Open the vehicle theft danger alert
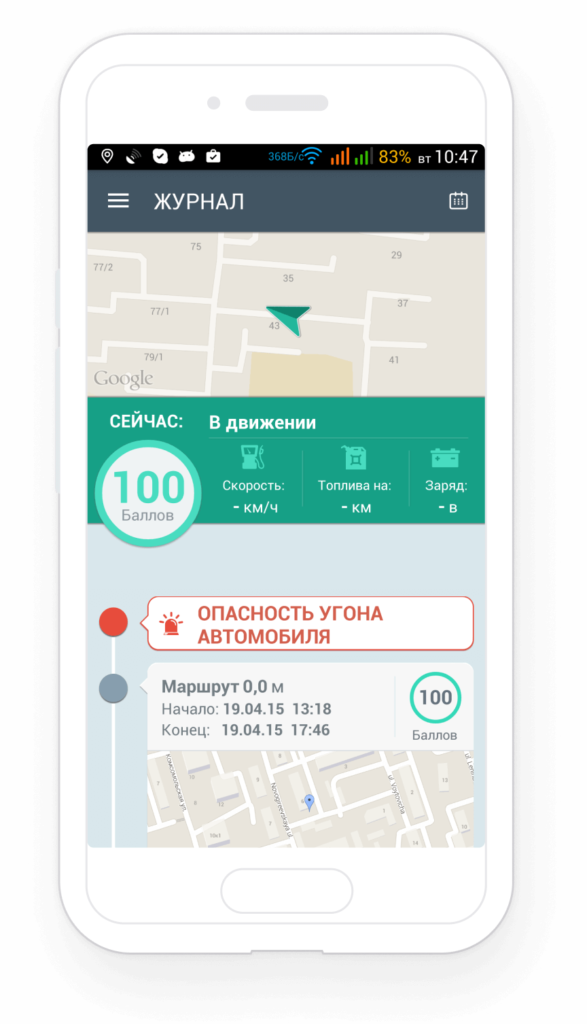 (x=310, y=624)
